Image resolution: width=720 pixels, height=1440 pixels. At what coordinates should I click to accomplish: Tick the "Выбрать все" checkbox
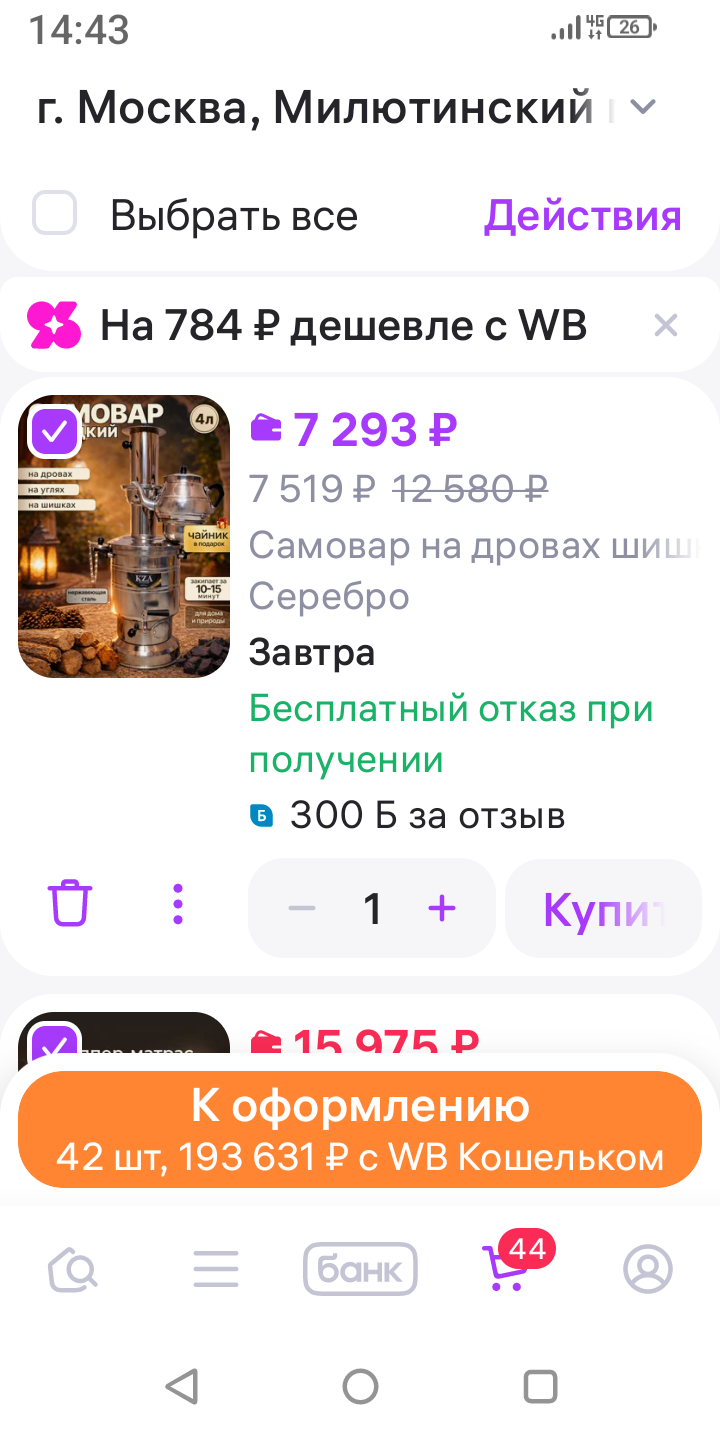(55, 214)
